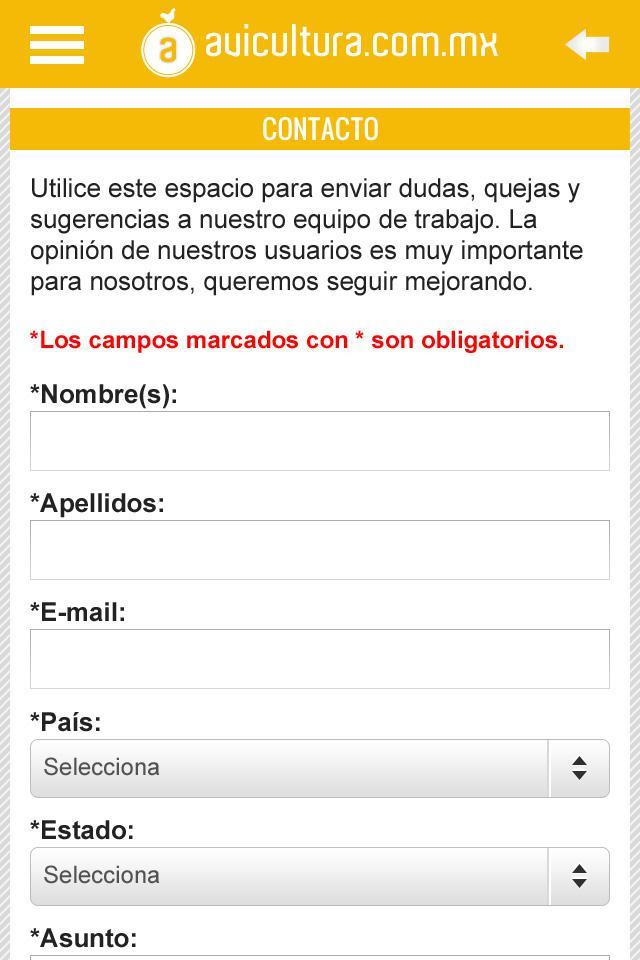Open the País dropdown

tap(319, 768)
